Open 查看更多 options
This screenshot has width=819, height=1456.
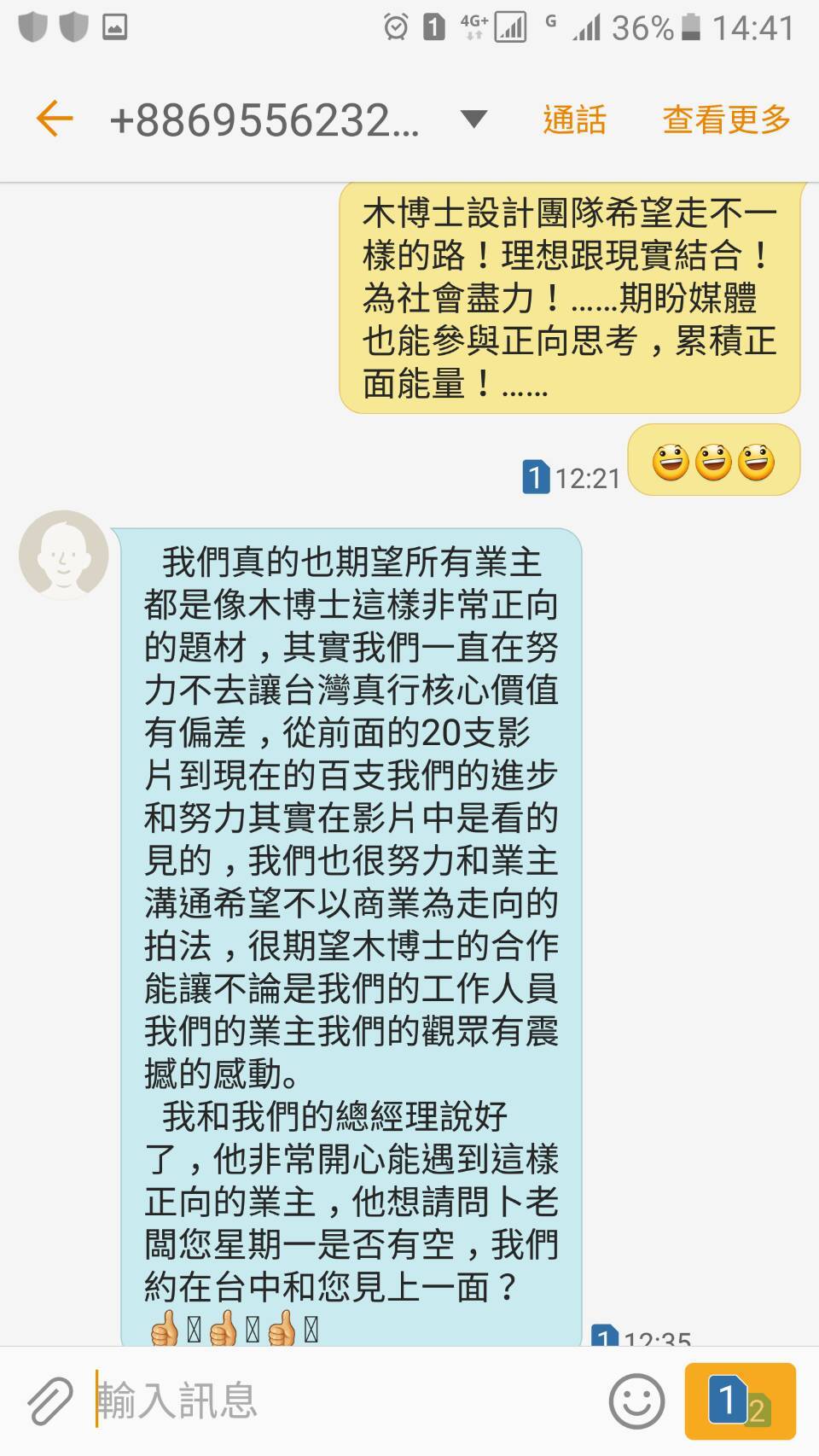pyautogui.click(x=726, y=119)
